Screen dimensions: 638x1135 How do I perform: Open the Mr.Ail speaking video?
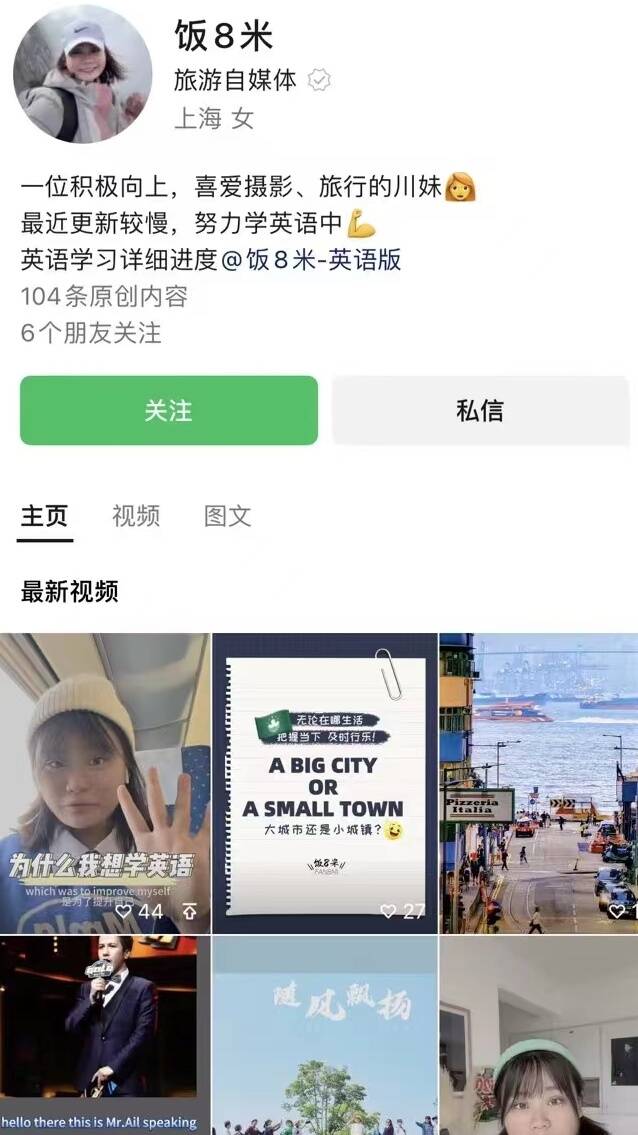[105, 1035]
